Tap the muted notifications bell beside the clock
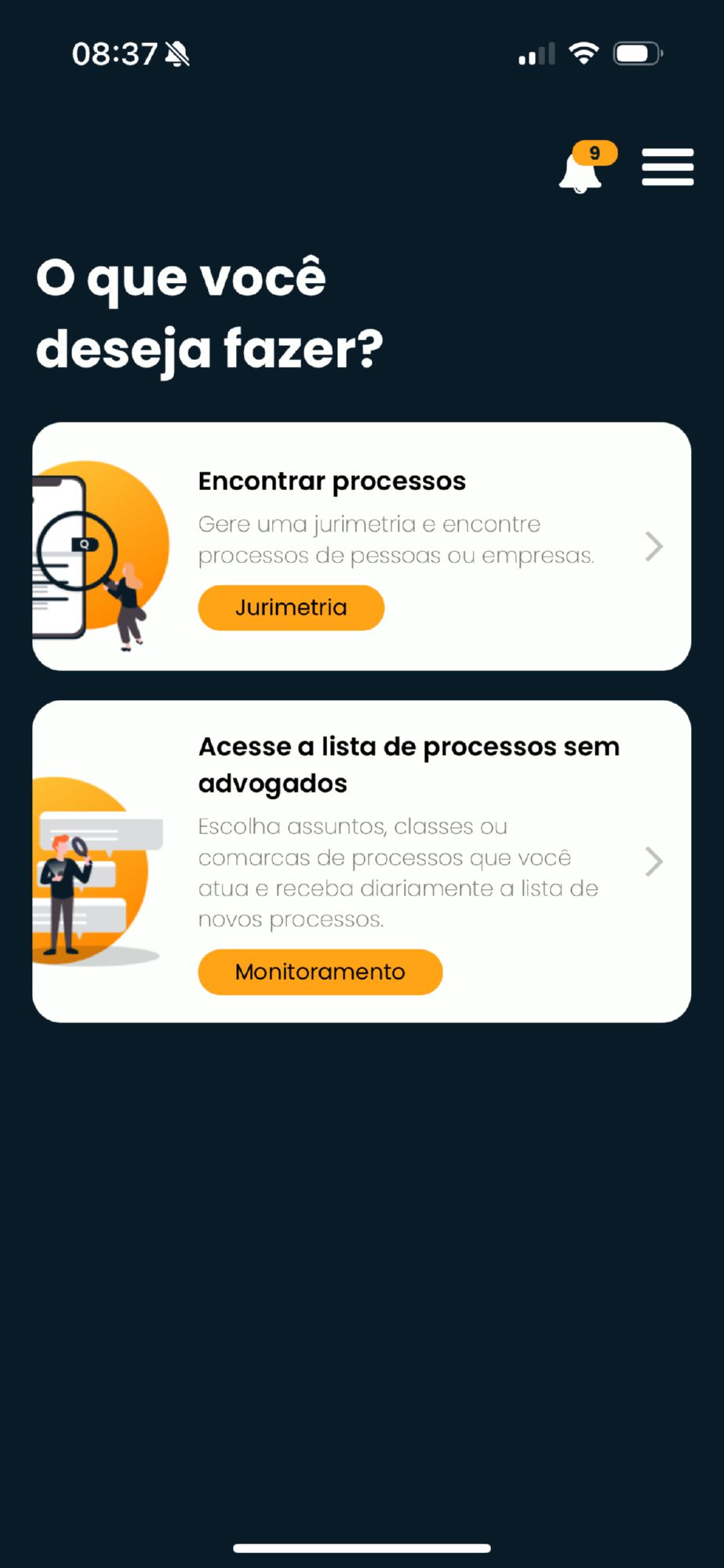Screen dimensions: 724x1568 pyautogui.click(x=177, y=53)
